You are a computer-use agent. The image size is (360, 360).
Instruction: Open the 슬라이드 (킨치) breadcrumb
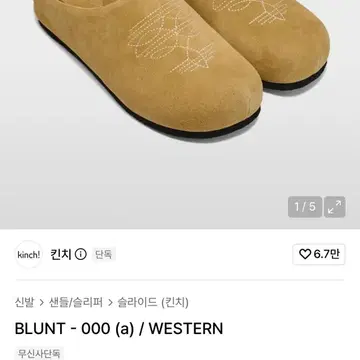click(153, 302)
